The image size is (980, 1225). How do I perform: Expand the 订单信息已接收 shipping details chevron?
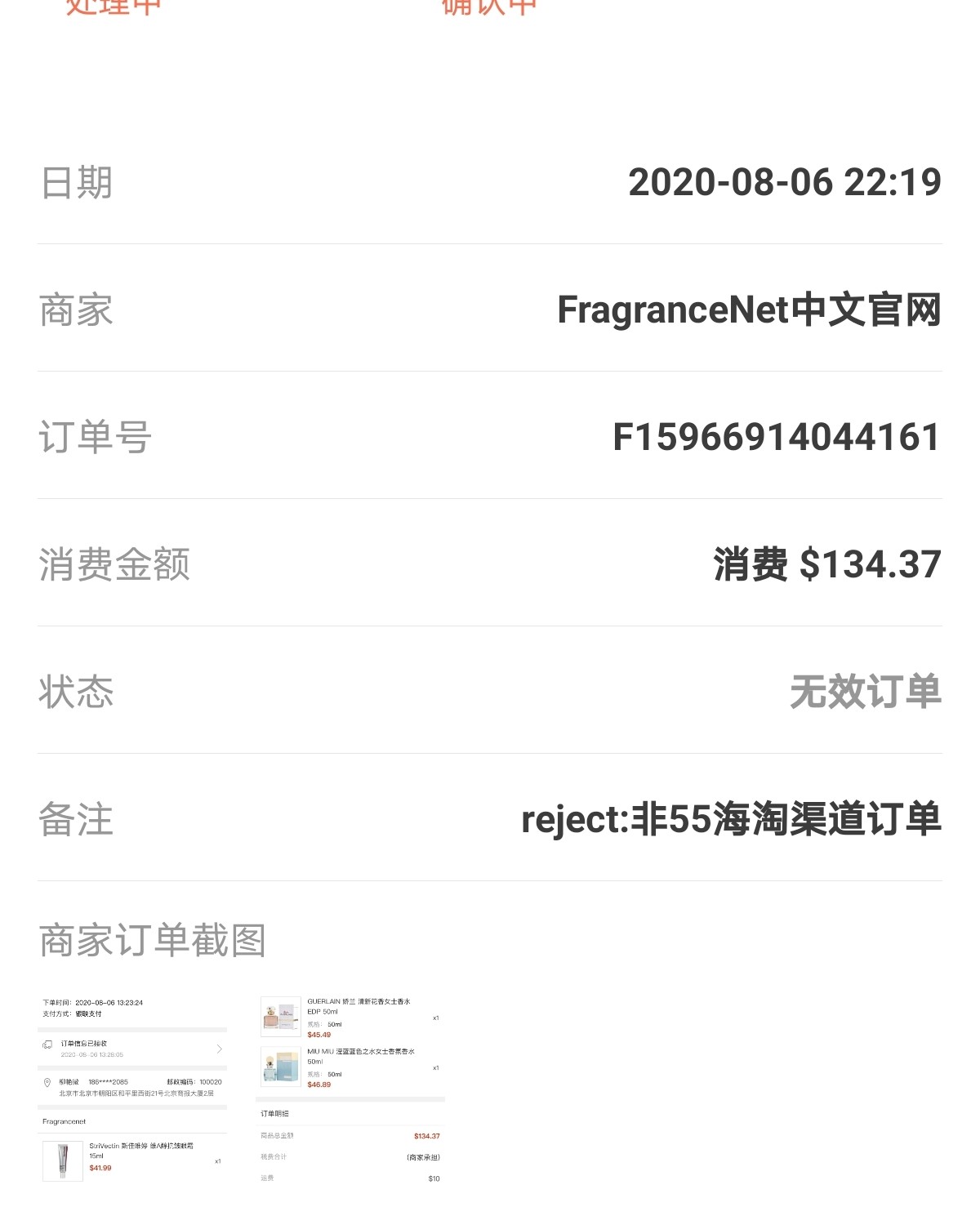click(x=220, y=1049)
